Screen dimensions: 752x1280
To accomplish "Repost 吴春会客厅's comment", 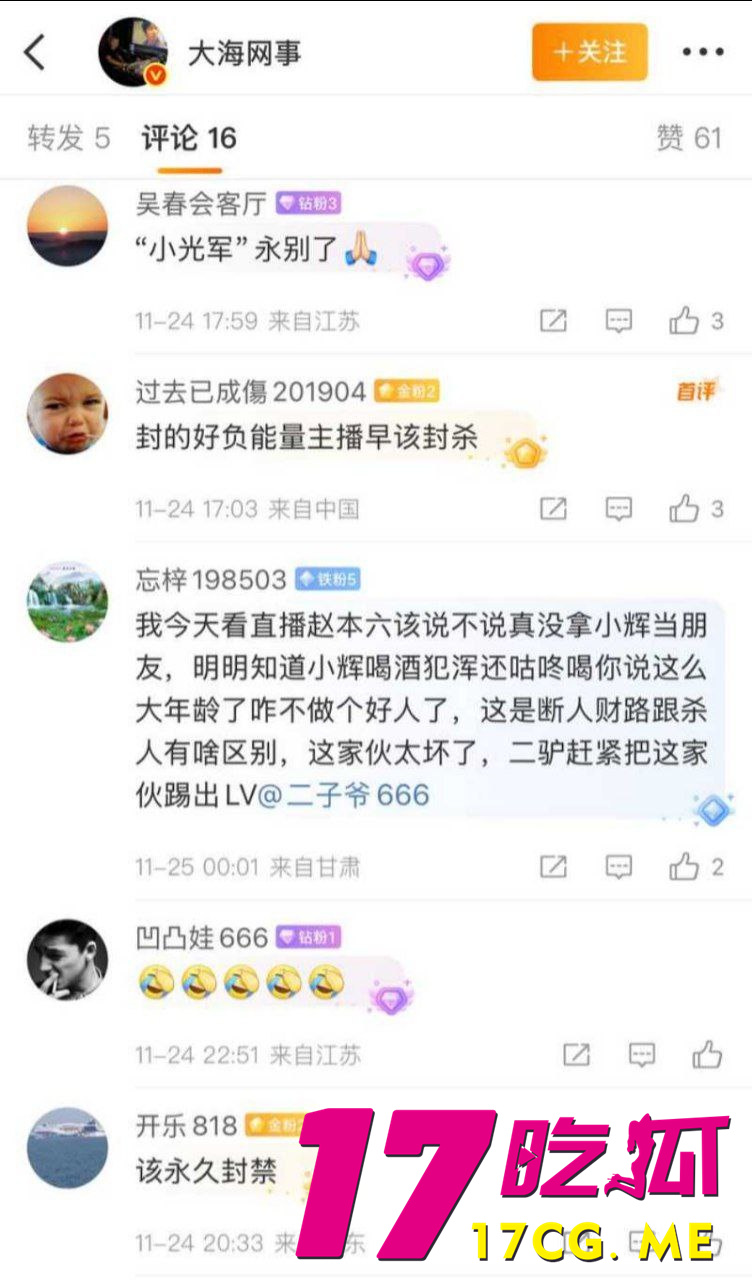I will click(553, 321).
